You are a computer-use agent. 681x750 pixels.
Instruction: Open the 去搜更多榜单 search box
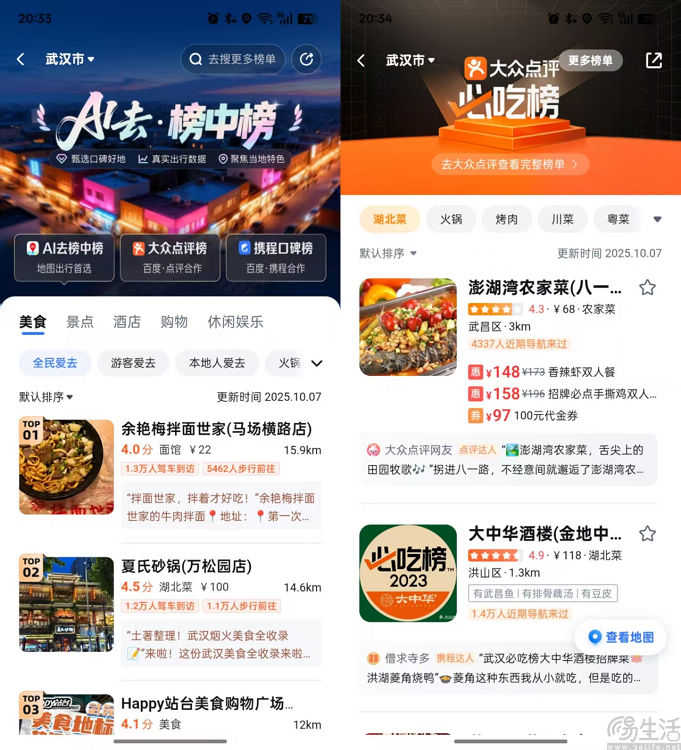234,59
